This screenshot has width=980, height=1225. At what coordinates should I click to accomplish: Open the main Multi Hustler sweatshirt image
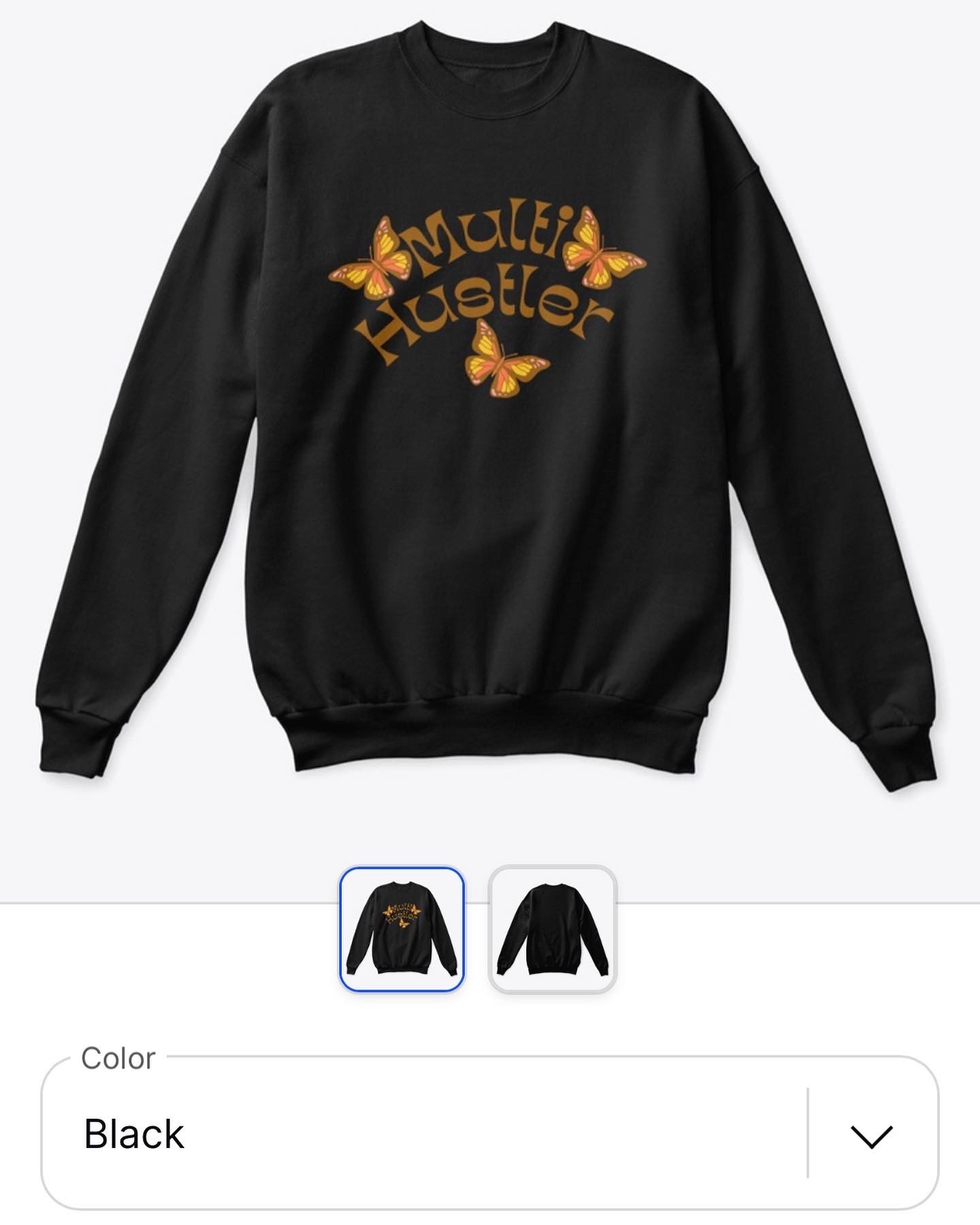coord(487,408)
